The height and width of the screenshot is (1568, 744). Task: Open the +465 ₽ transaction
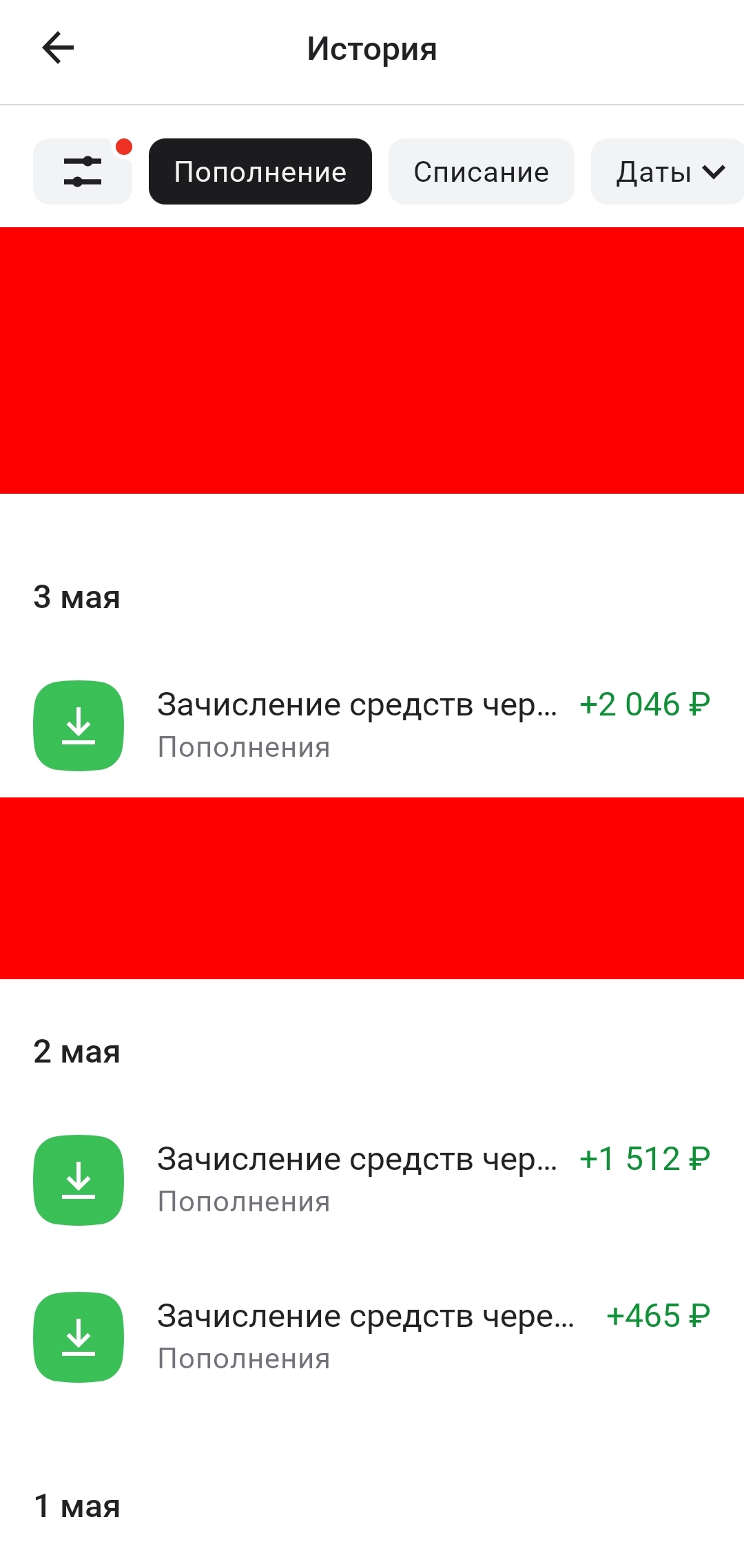coord(372,1337)
